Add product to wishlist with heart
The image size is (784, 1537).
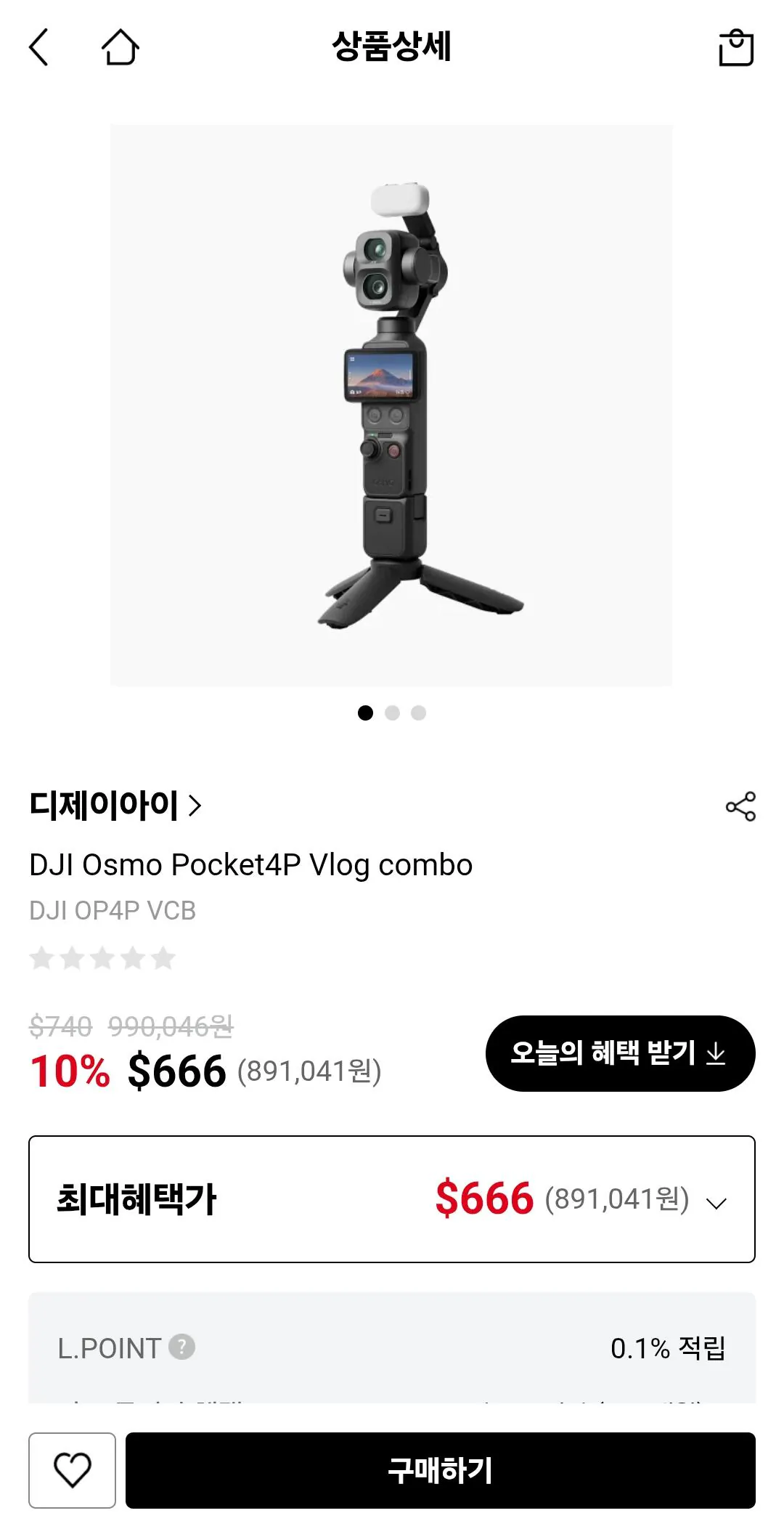pyautogui.click(x=73, y=1470)
